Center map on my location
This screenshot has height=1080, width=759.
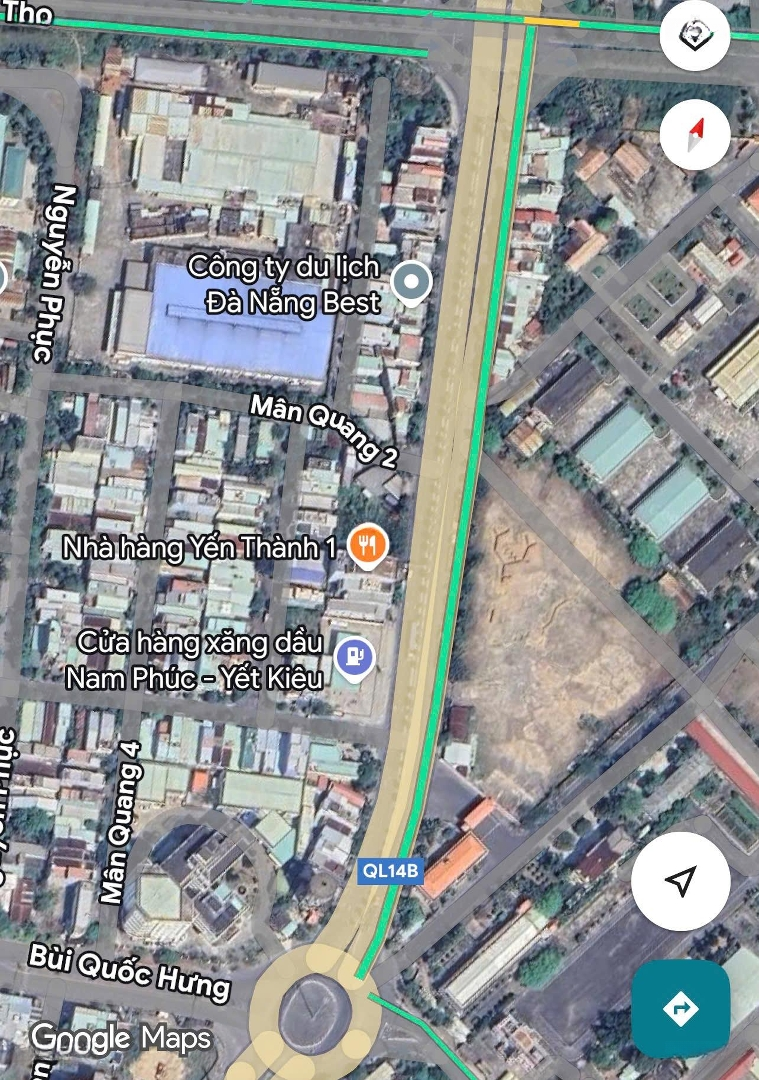click(680, 881)
